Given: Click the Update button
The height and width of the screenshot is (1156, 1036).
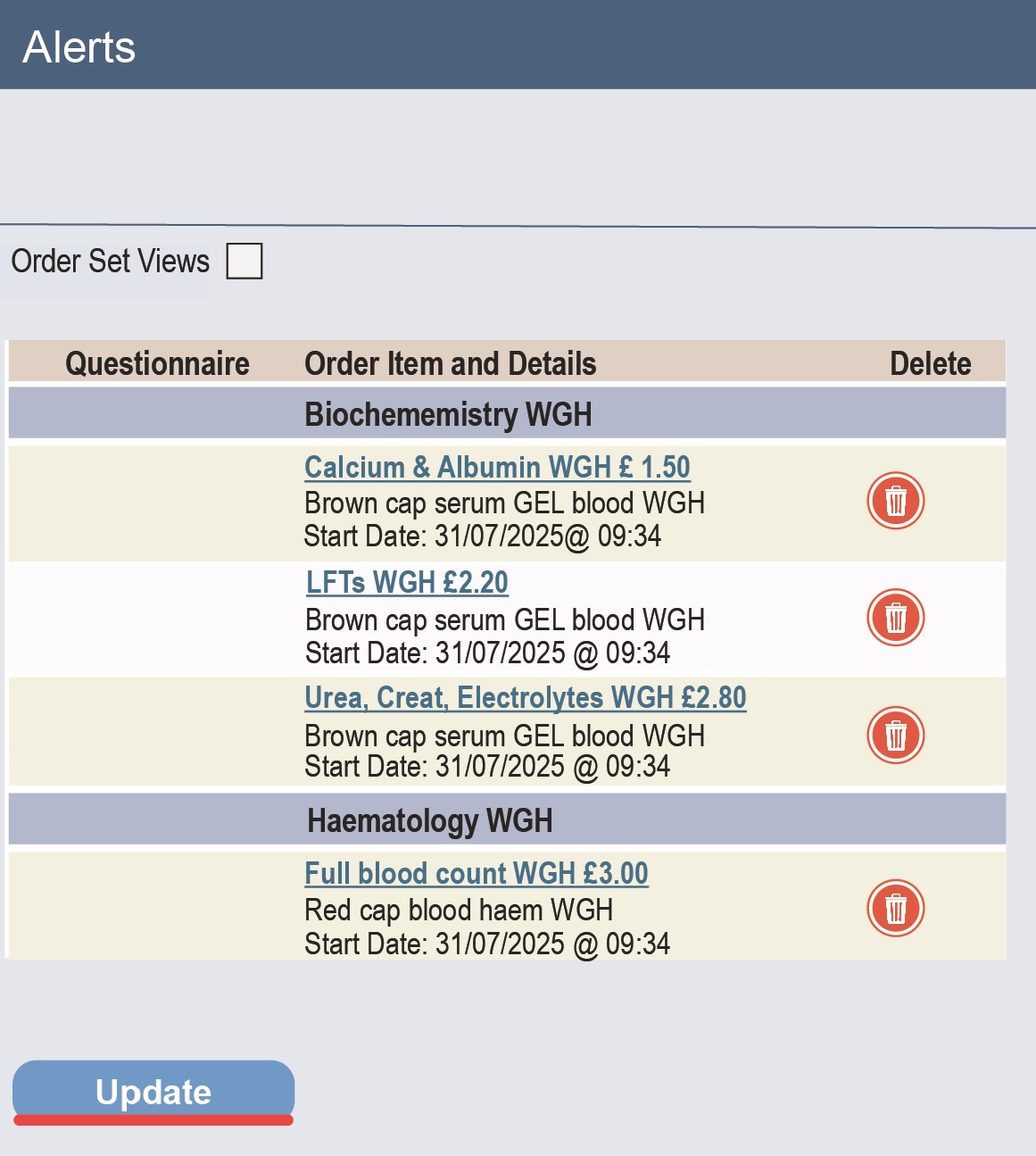Looking at the screenshot, I should click(x=153, y=1091).
